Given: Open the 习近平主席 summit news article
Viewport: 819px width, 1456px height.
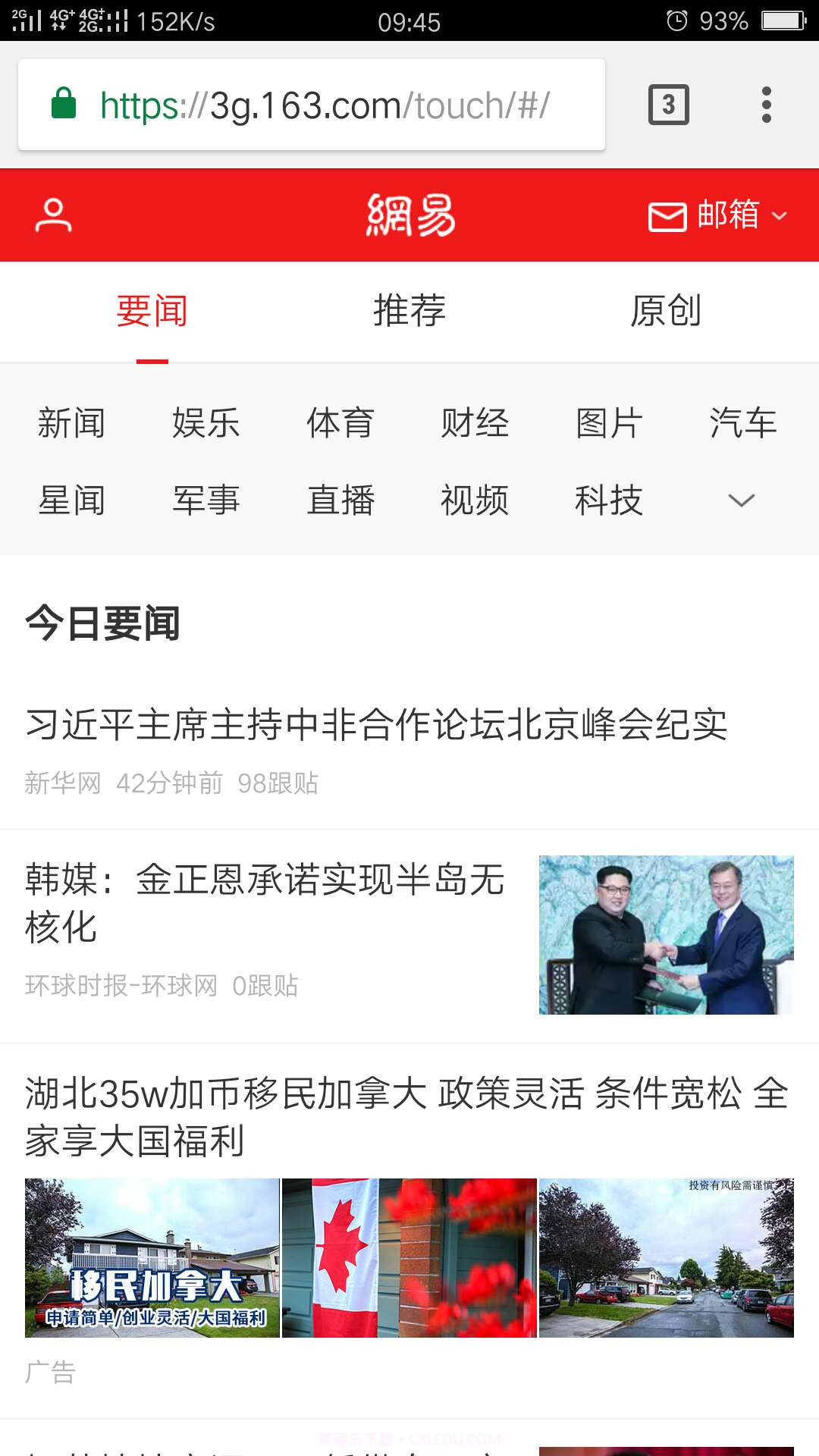Looking at the screenshot, I should (377, 725).
